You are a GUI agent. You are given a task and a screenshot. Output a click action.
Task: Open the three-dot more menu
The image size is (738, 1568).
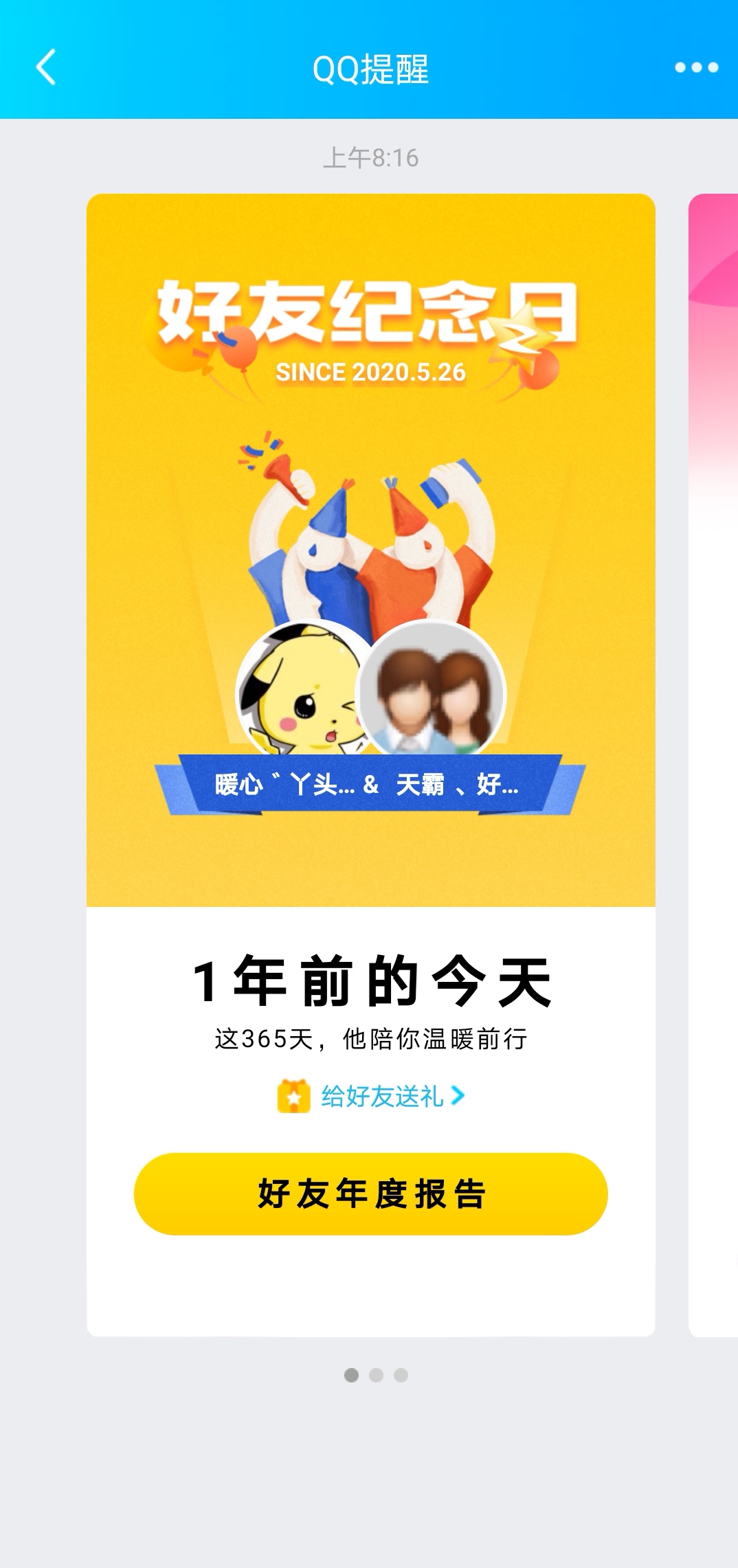coord(695,67)
